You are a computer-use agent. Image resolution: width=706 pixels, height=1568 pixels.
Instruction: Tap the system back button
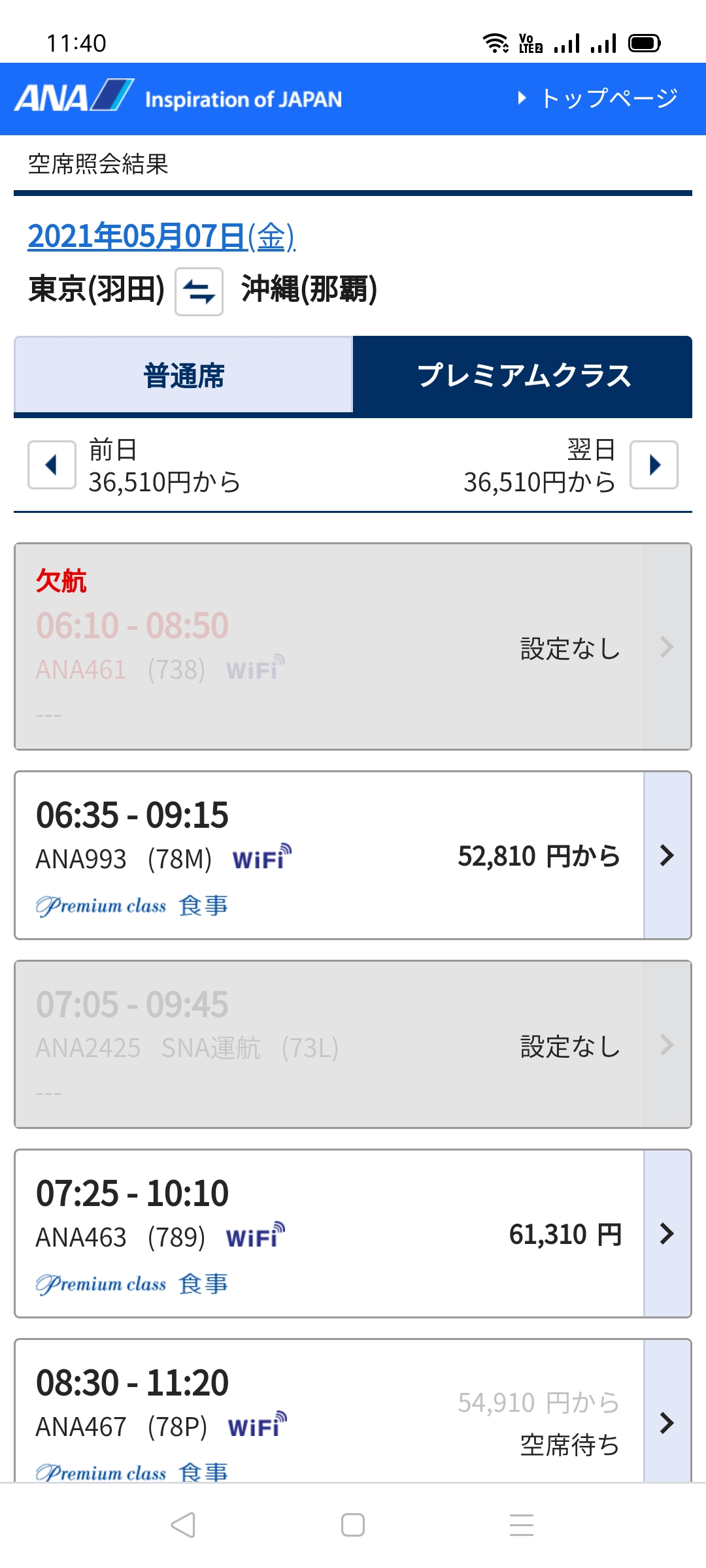tap(183, 1525)
